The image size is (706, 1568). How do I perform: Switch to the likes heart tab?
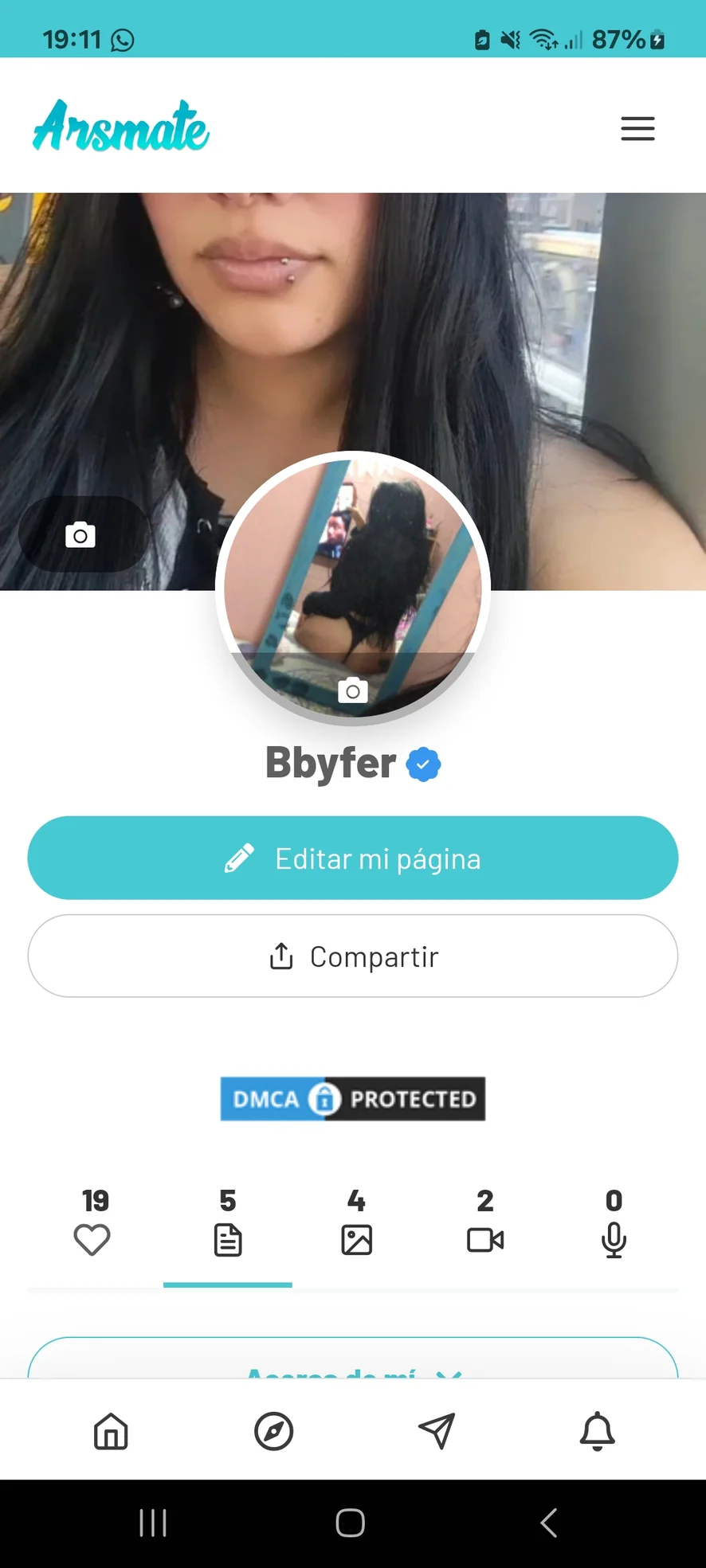[92, 1226]
